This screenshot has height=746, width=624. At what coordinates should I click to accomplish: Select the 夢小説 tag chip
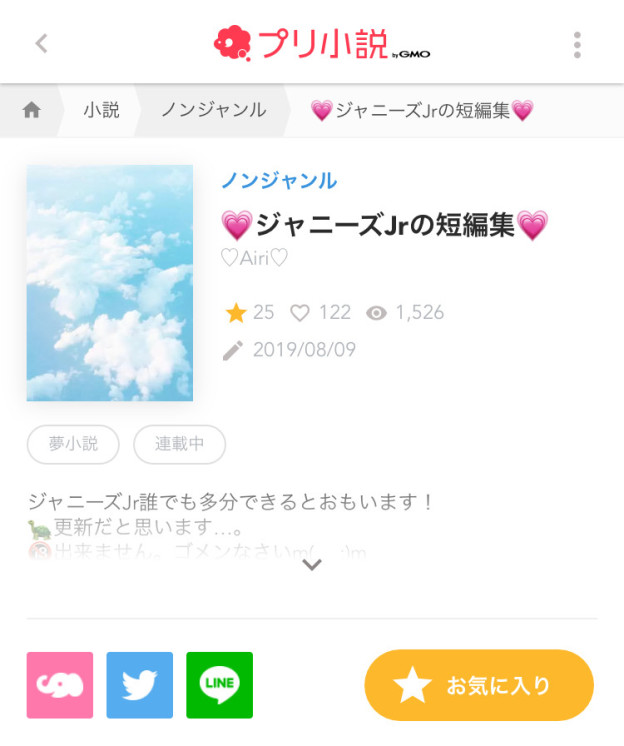click(x=73, y=445)
